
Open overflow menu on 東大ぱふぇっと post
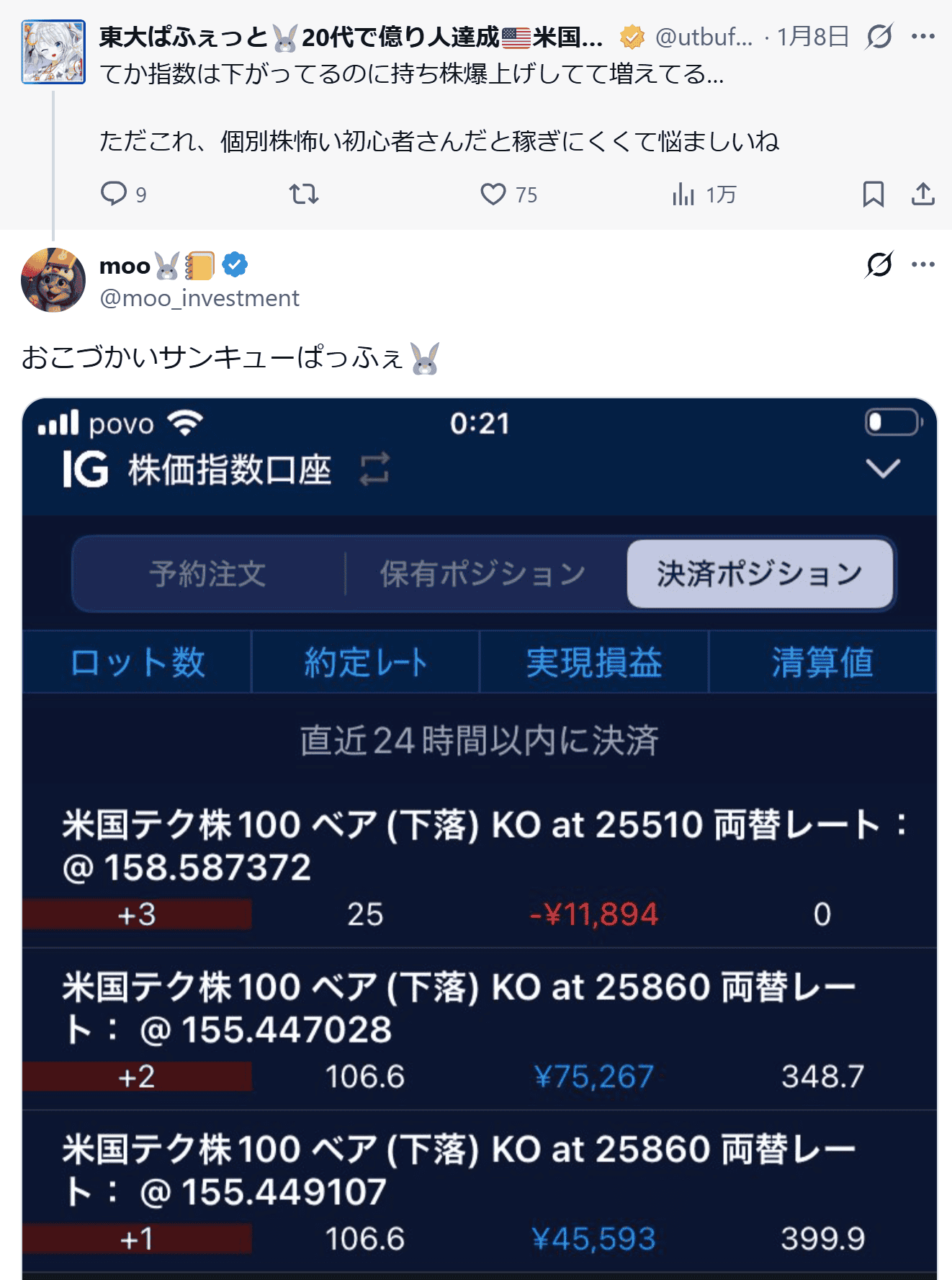tap(922, 36)
